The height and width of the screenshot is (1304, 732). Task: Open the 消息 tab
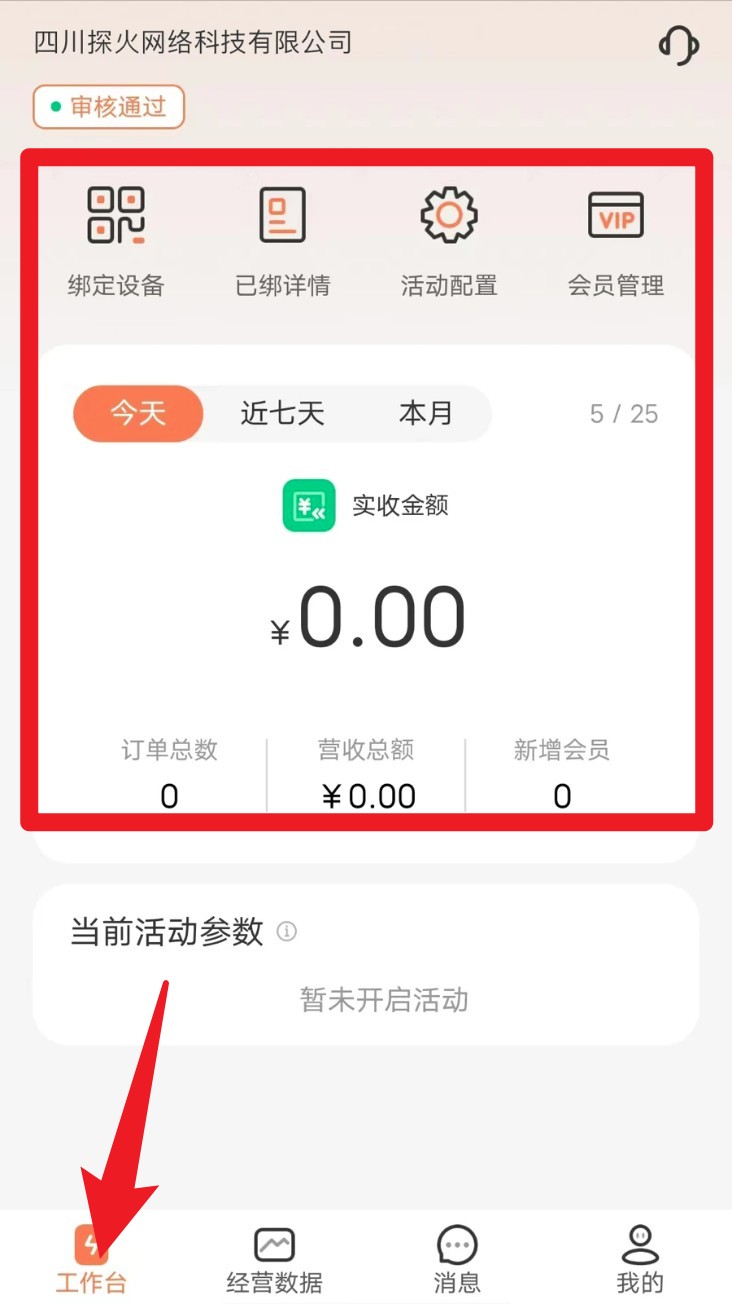point(457,1260)
